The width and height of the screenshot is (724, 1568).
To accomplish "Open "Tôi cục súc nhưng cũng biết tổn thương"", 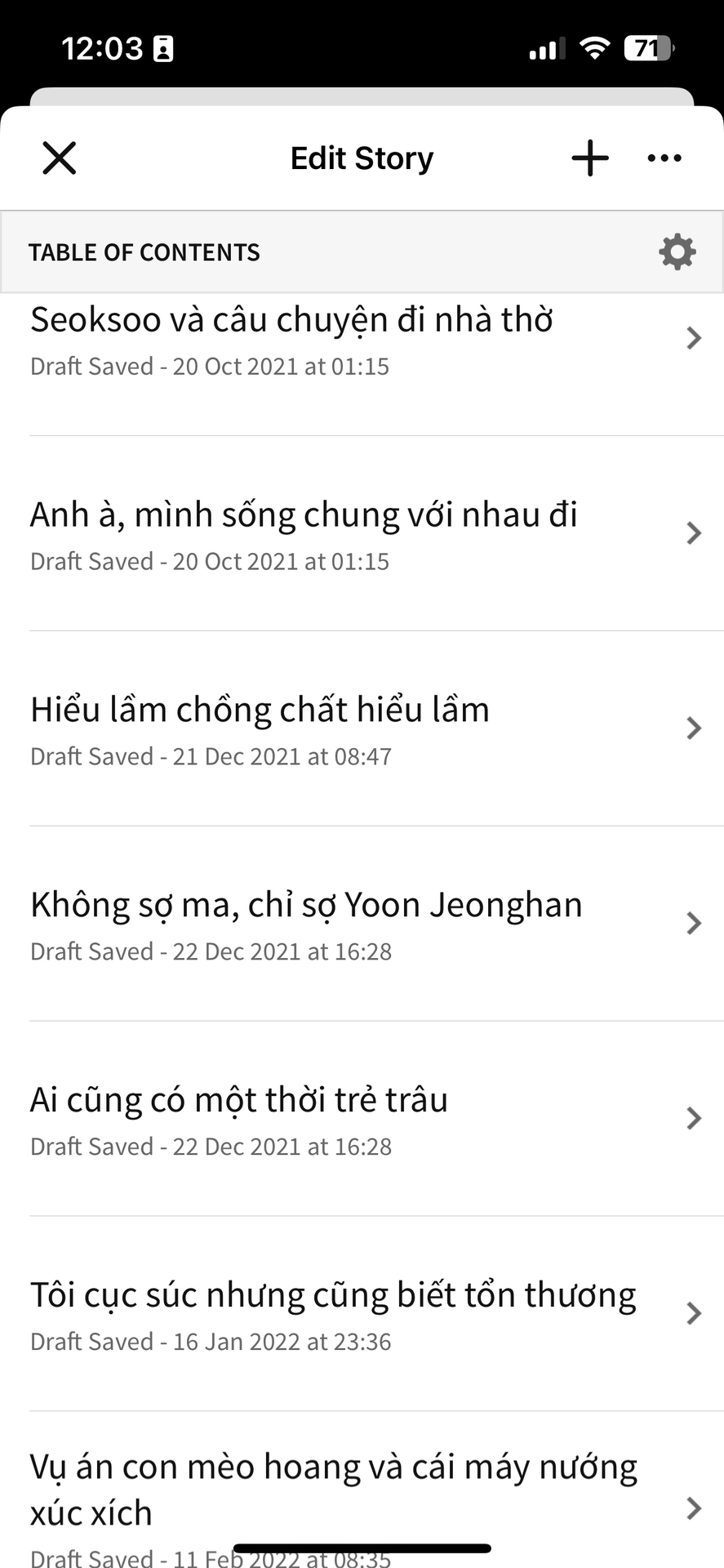I will (362, 1315).
